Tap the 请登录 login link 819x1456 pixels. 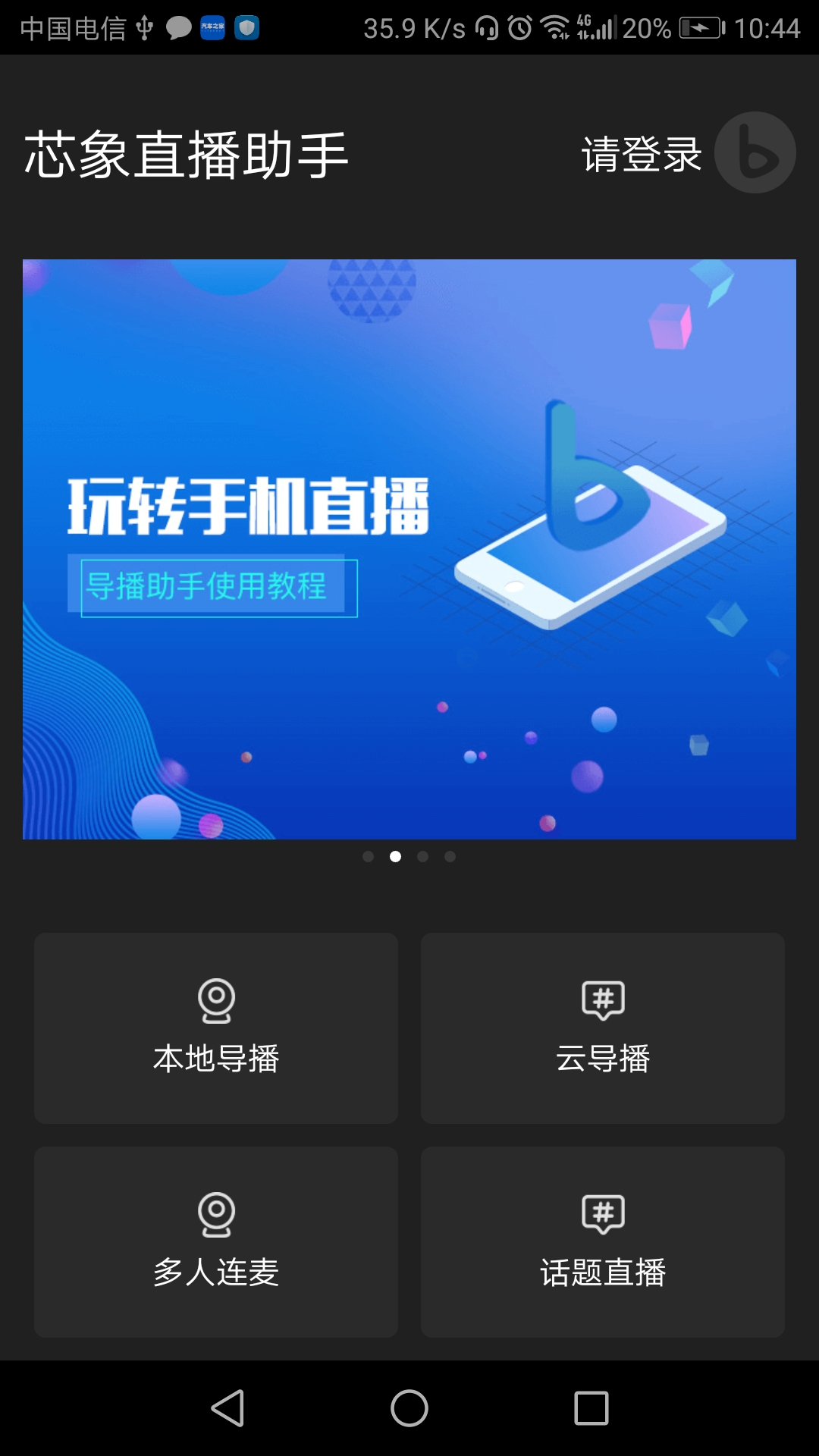coord(641,154)
